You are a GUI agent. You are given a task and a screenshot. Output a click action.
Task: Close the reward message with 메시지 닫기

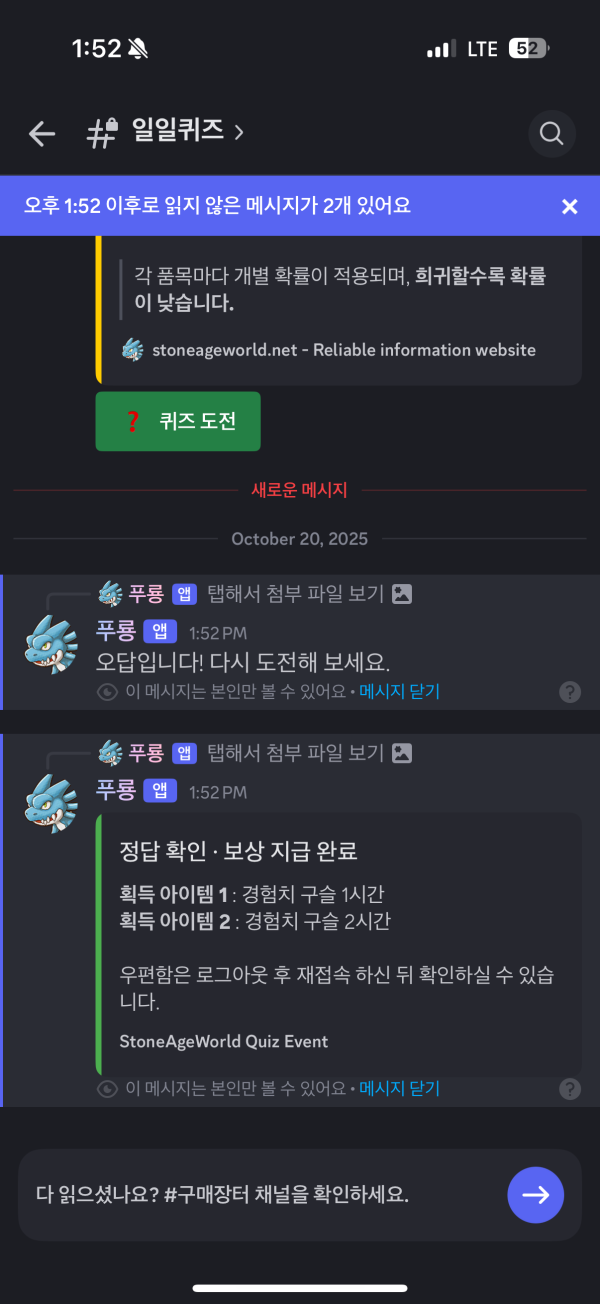(399, 1088)
